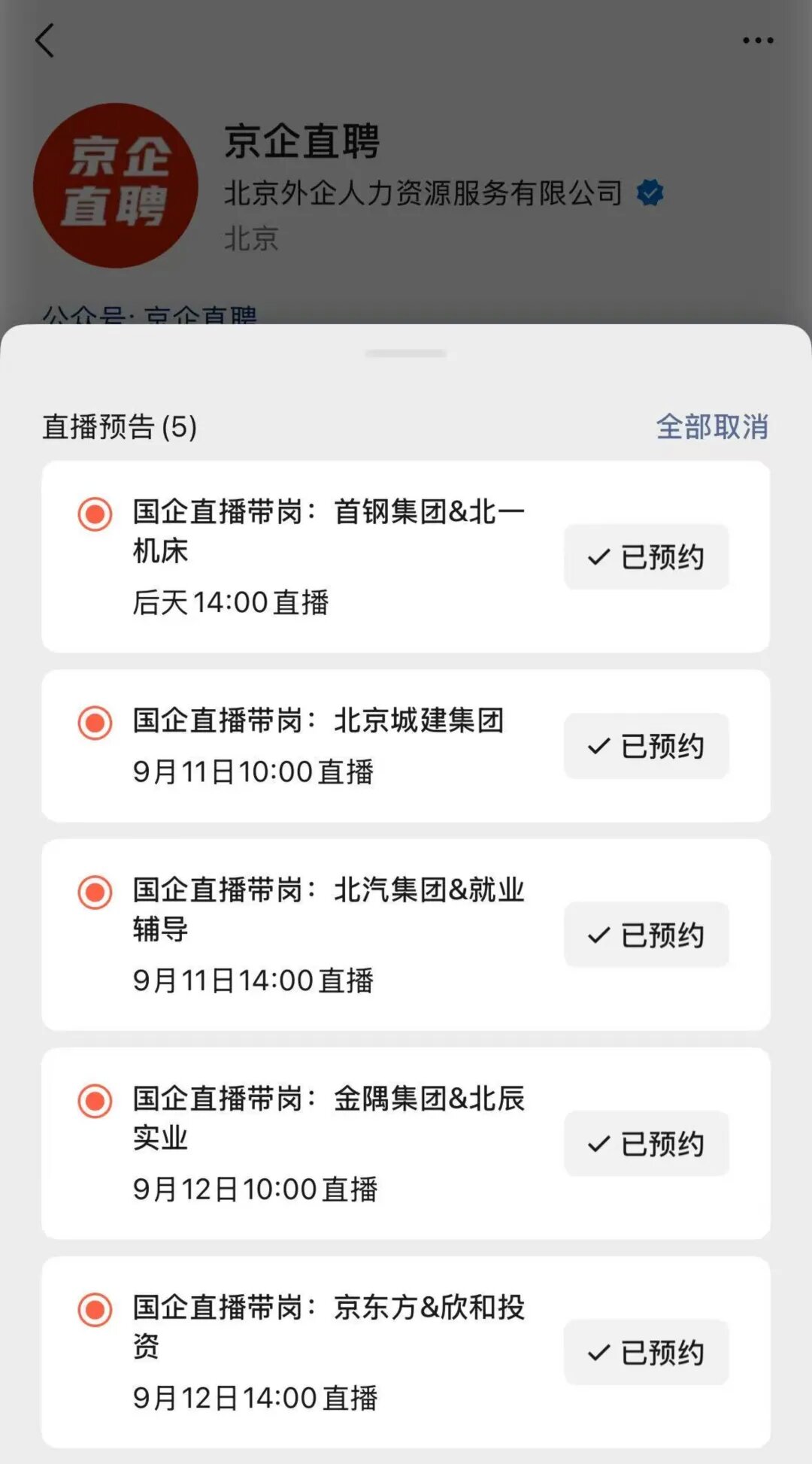Toggle 已预约 for the 京东方&欣和投资 live
The width and height of the screenshot is (812, 1464).
646,1353
